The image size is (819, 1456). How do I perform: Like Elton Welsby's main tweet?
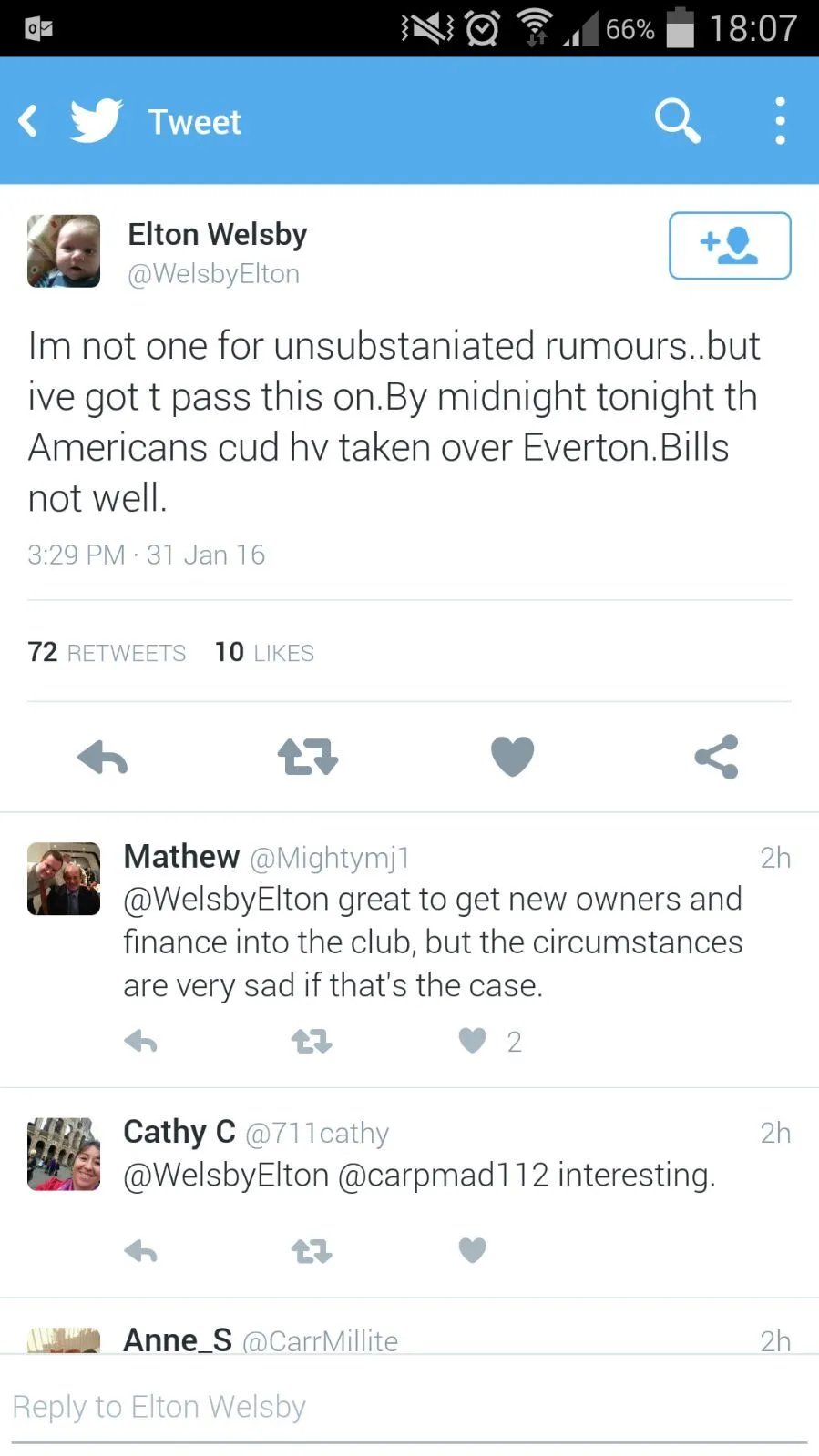(512, 758)
